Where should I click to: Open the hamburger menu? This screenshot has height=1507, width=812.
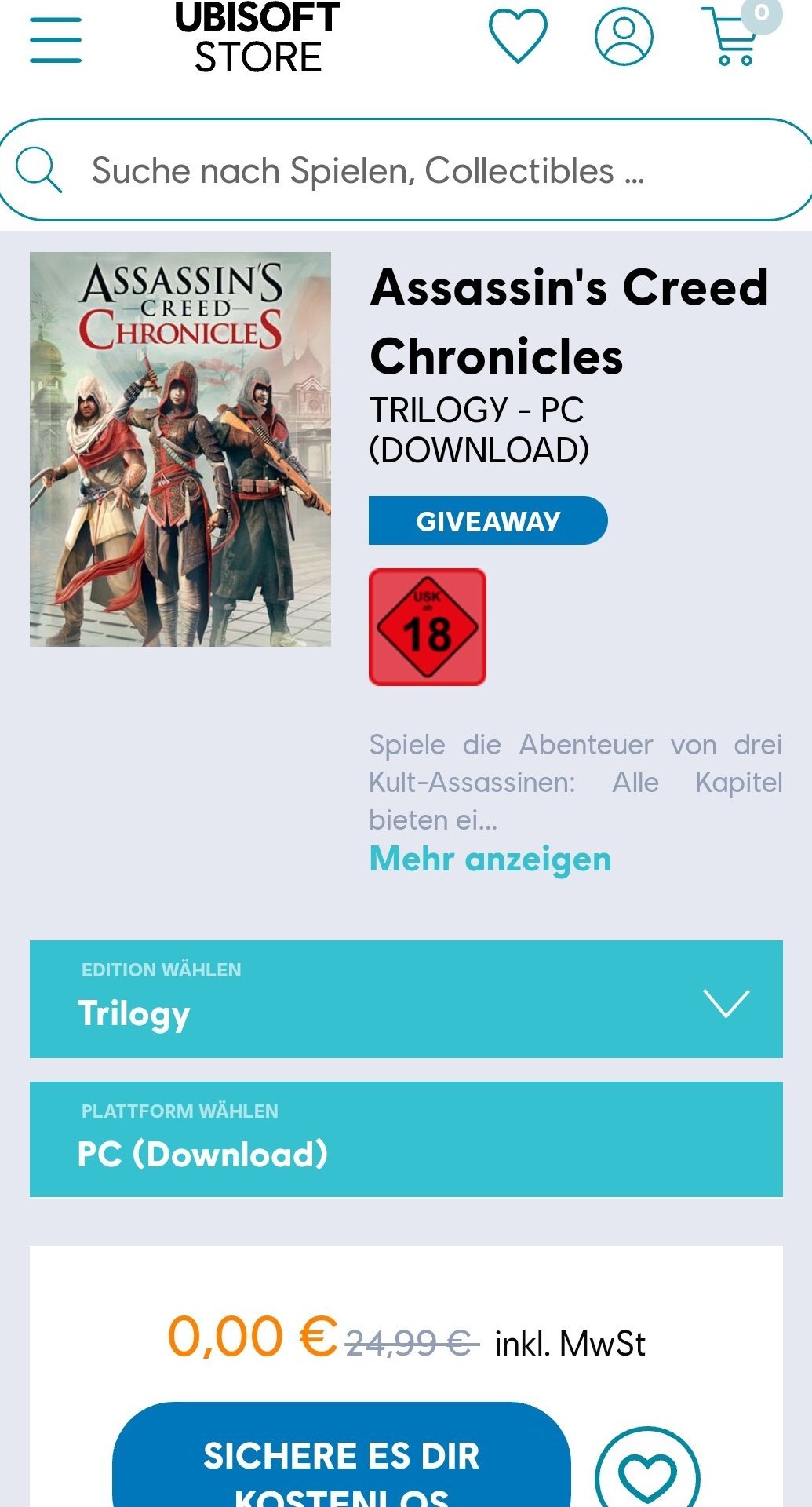[x=56, y=39]
